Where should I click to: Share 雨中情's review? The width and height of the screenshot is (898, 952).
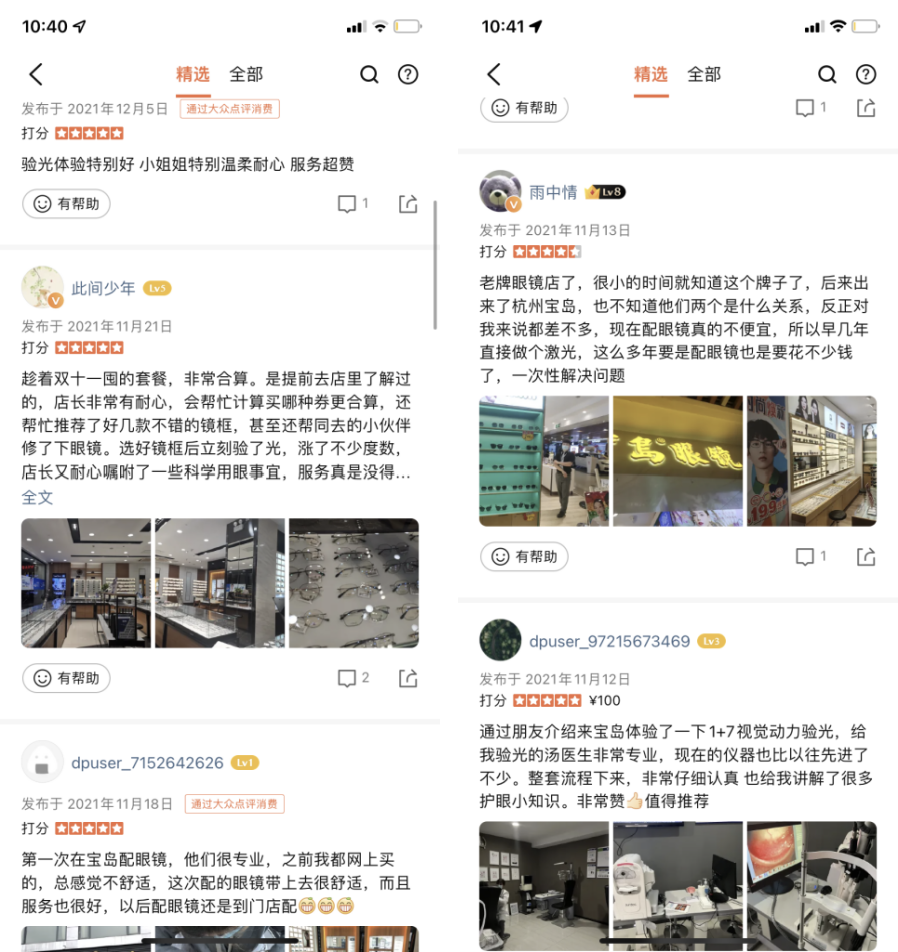click(866, 557)
